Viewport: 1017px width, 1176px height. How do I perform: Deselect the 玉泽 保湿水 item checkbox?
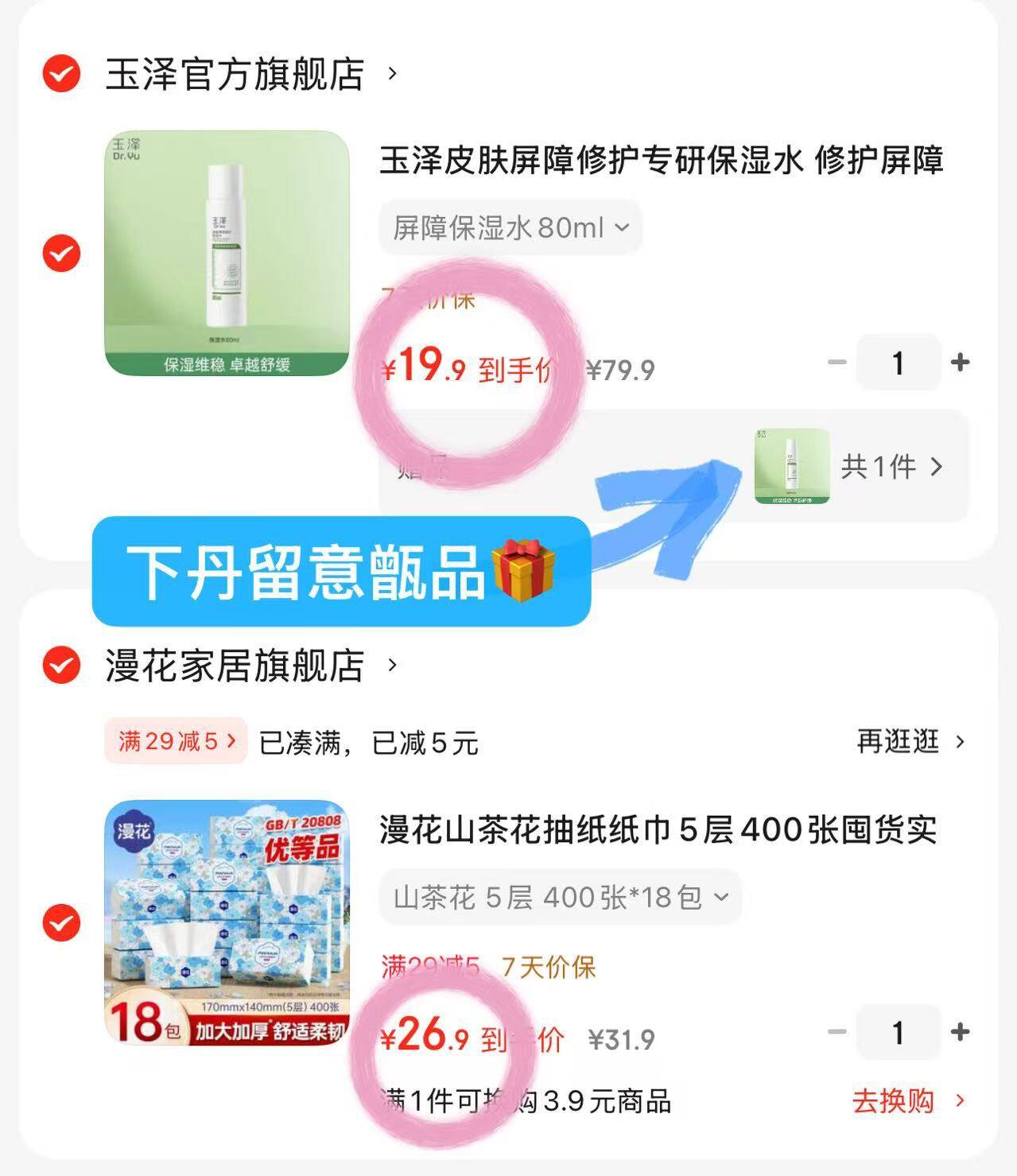(x=61, y=254)
